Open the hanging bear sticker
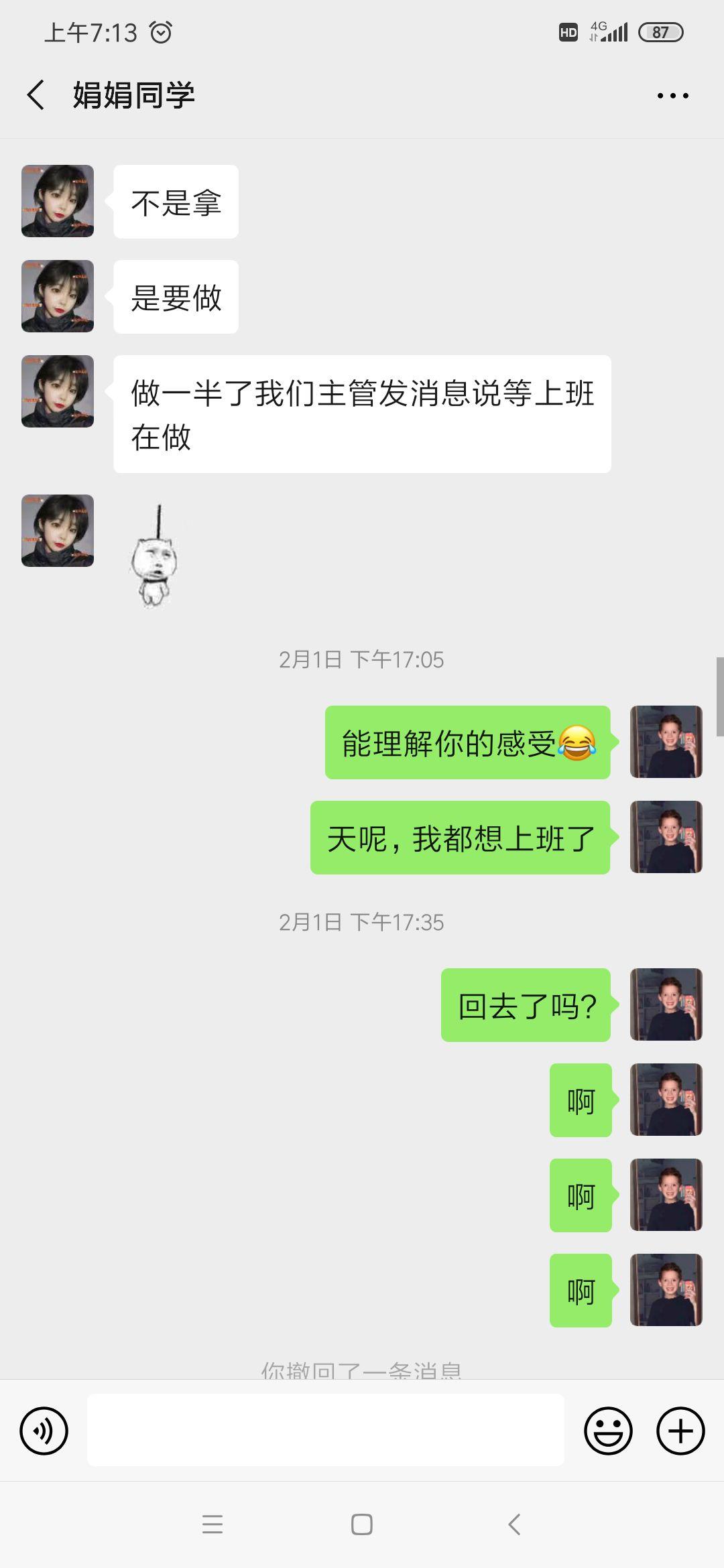Screen dimensions: 724x1568 coord(154,556)
